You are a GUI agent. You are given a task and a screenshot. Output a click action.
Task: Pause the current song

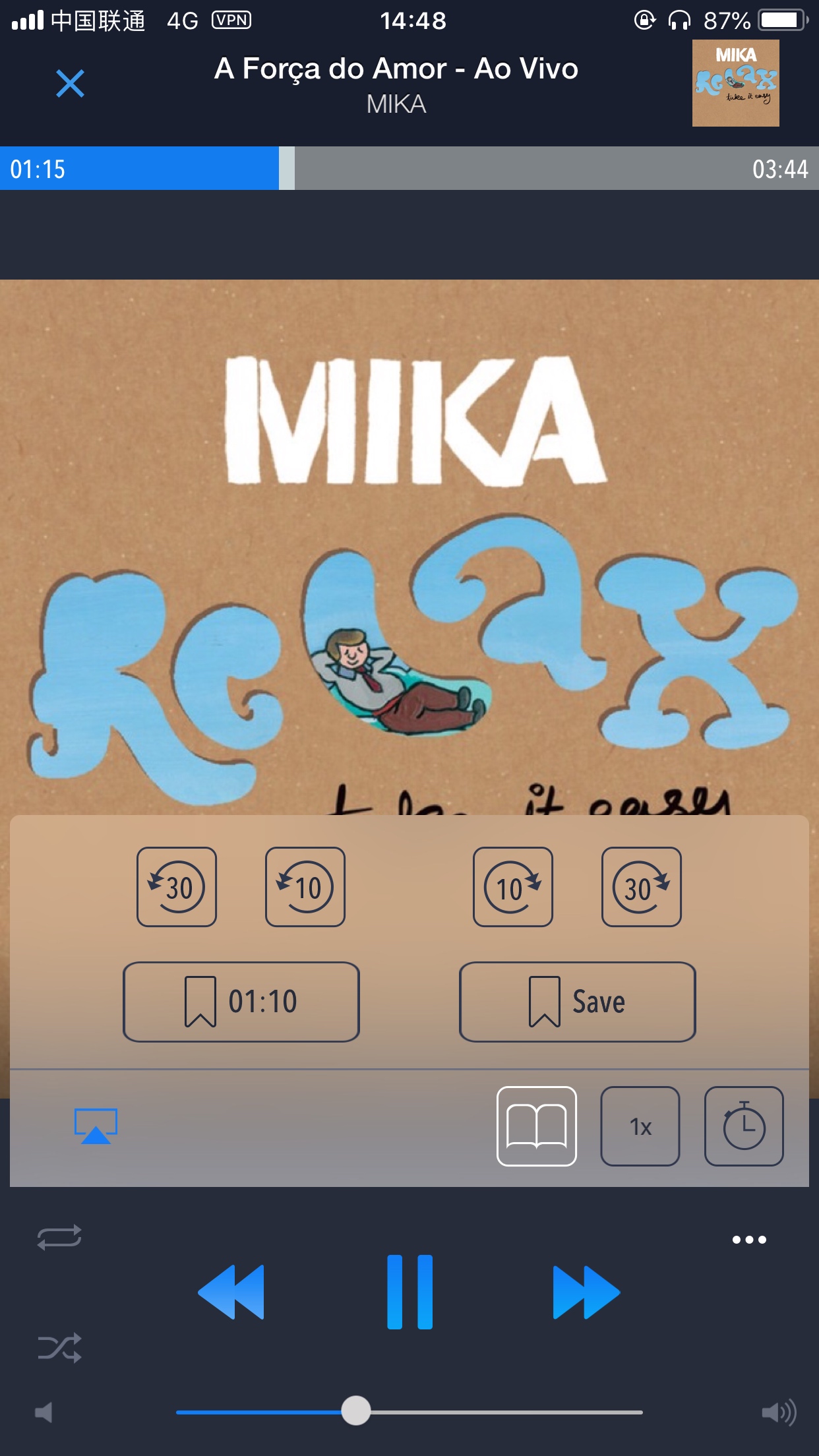[409, 1292]
